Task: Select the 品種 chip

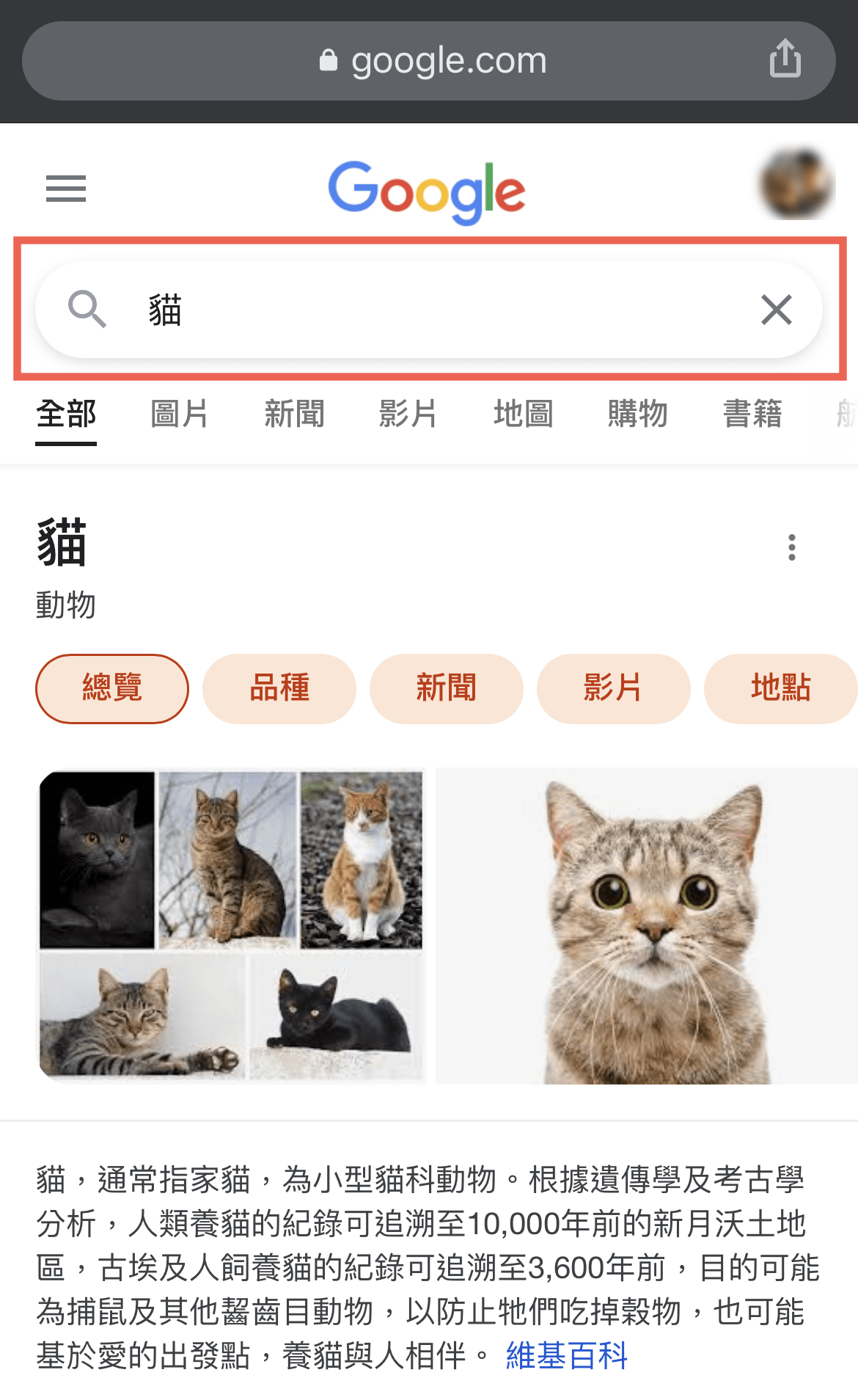Action: (x=279, y=688)
